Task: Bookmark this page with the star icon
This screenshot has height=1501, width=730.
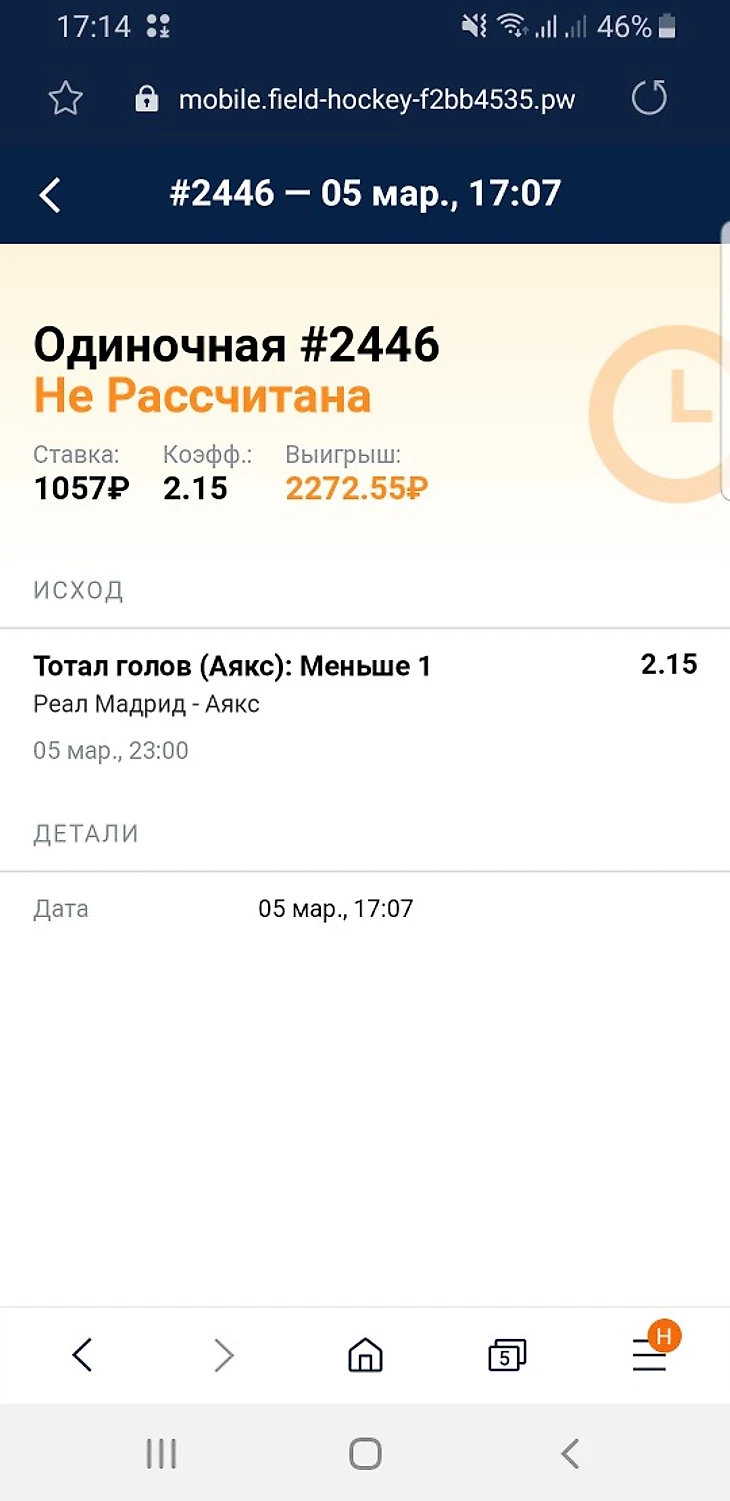Action: pos(65,99)
